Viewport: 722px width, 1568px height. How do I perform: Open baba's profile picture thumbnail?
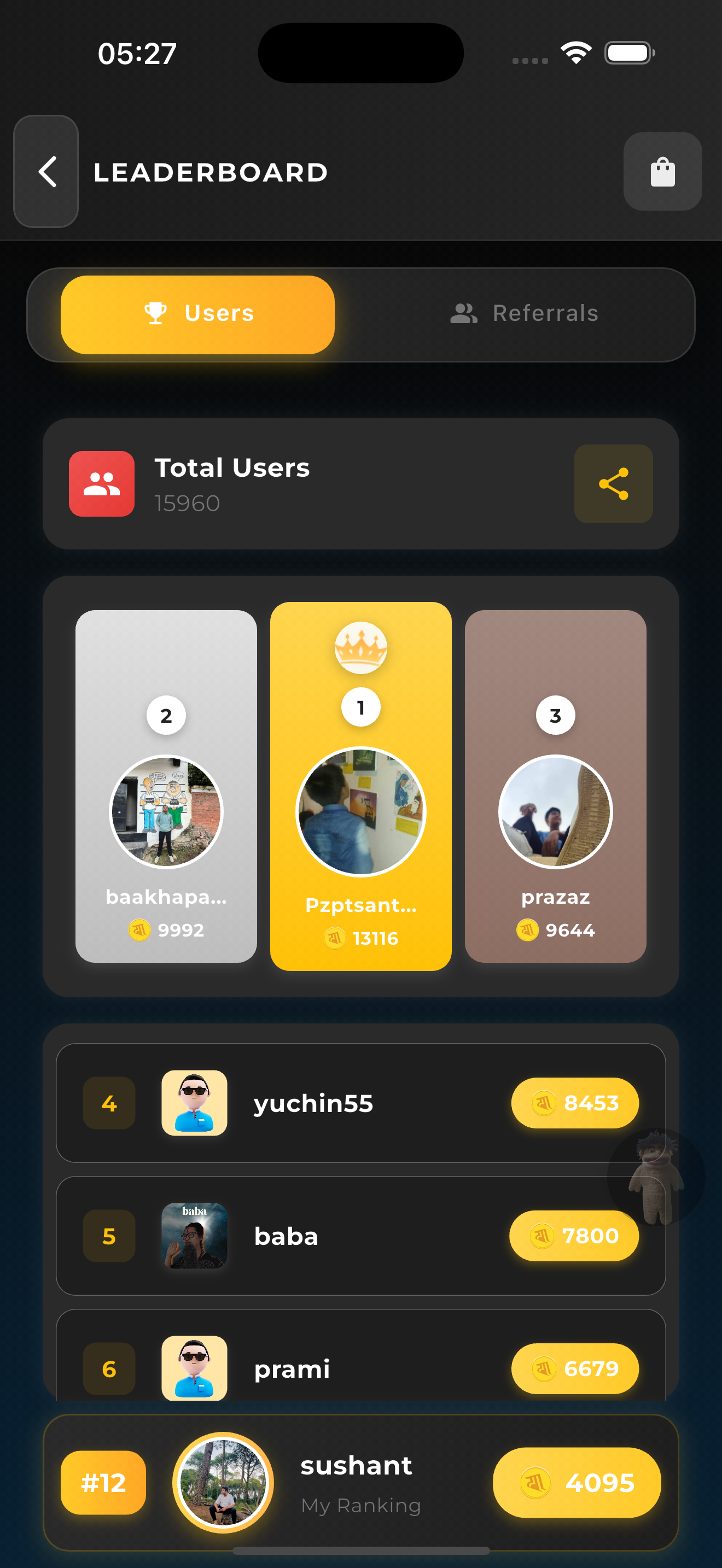point(194,1236)
